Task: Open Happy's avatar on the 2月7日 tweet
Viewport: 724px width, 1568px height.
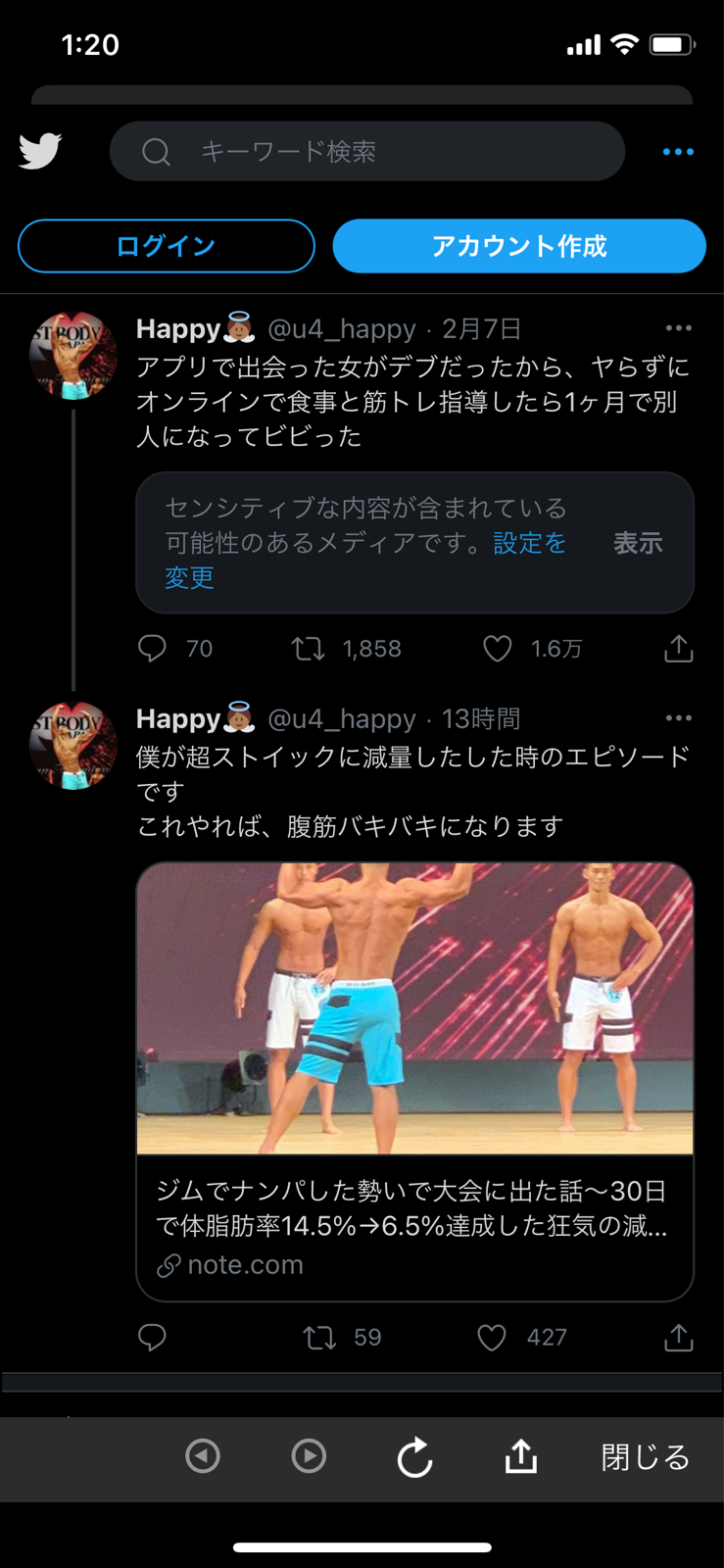Action: [x=72, y=357]
